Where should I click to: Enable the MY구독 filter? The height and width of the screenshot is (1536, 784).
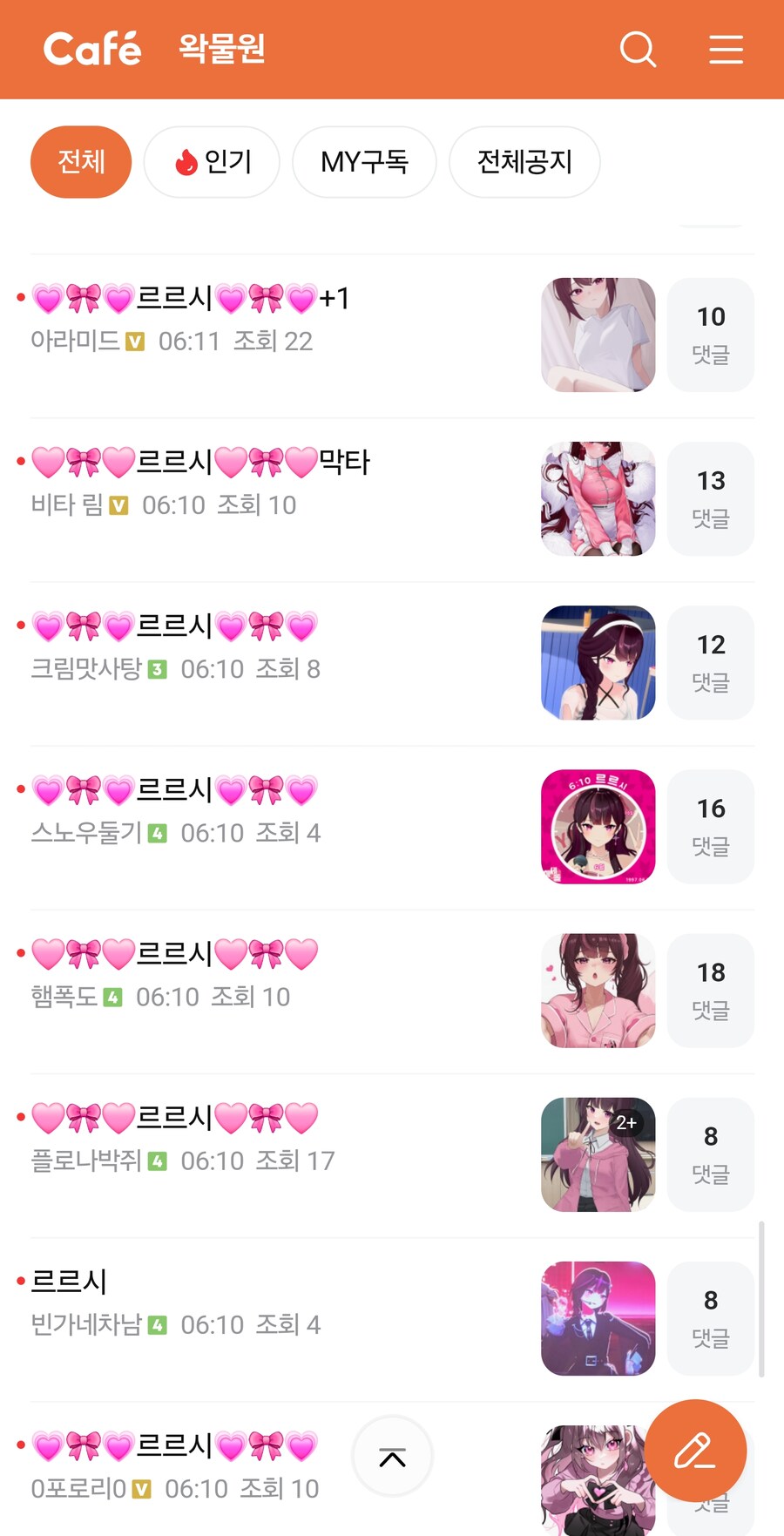pyautogui.click(x=364, y=161)
